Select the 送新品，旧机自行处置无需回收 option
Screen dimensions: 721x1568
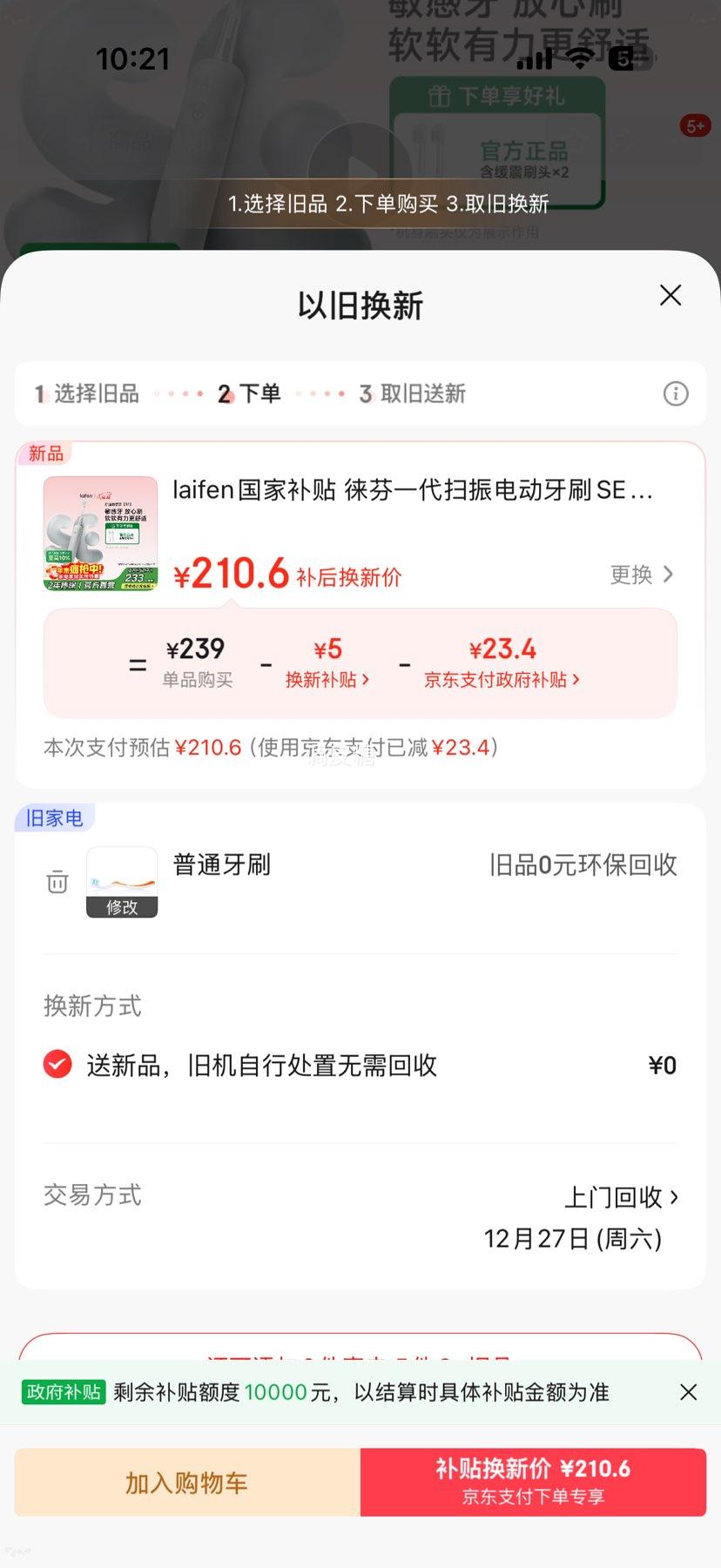click(261, 1064)
